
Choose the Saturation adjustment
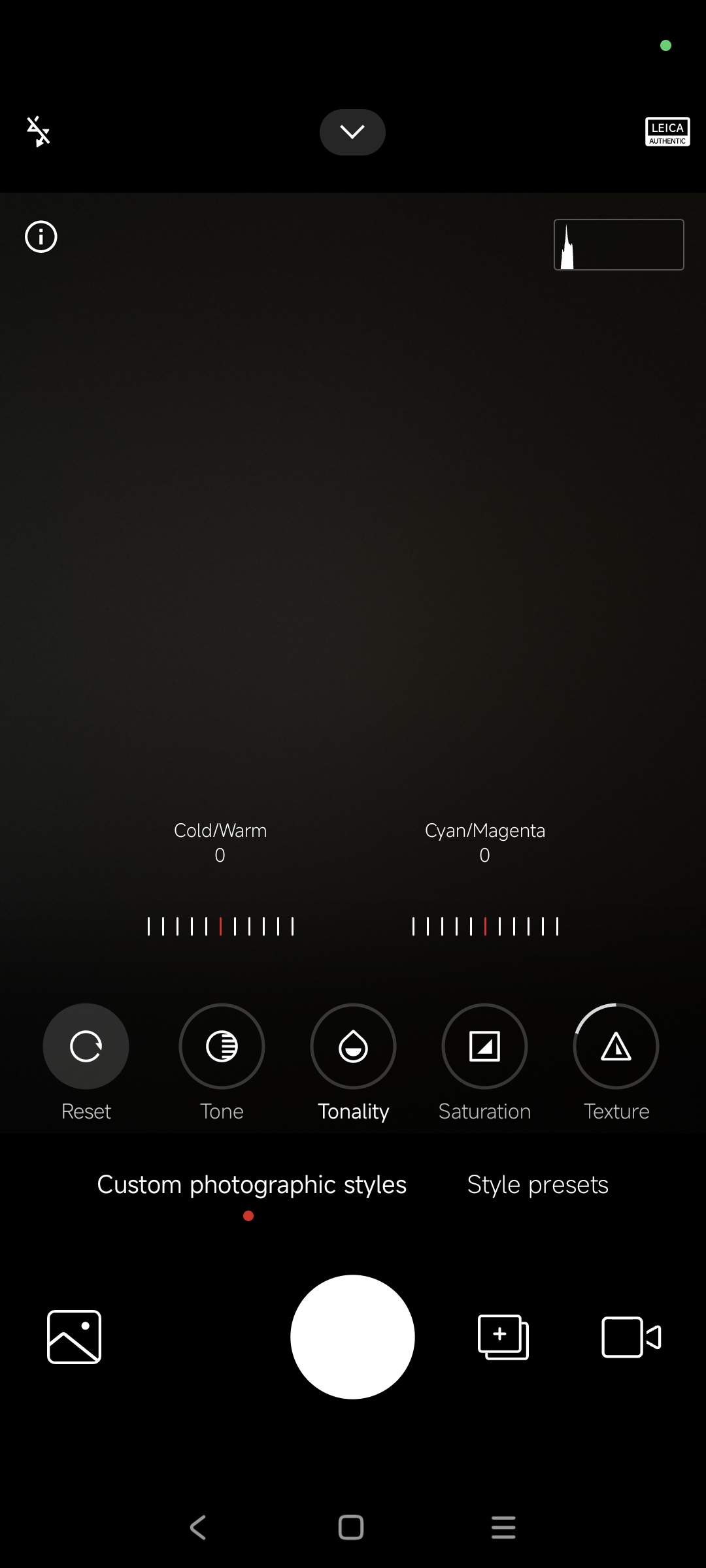[x=484, y=1046]
